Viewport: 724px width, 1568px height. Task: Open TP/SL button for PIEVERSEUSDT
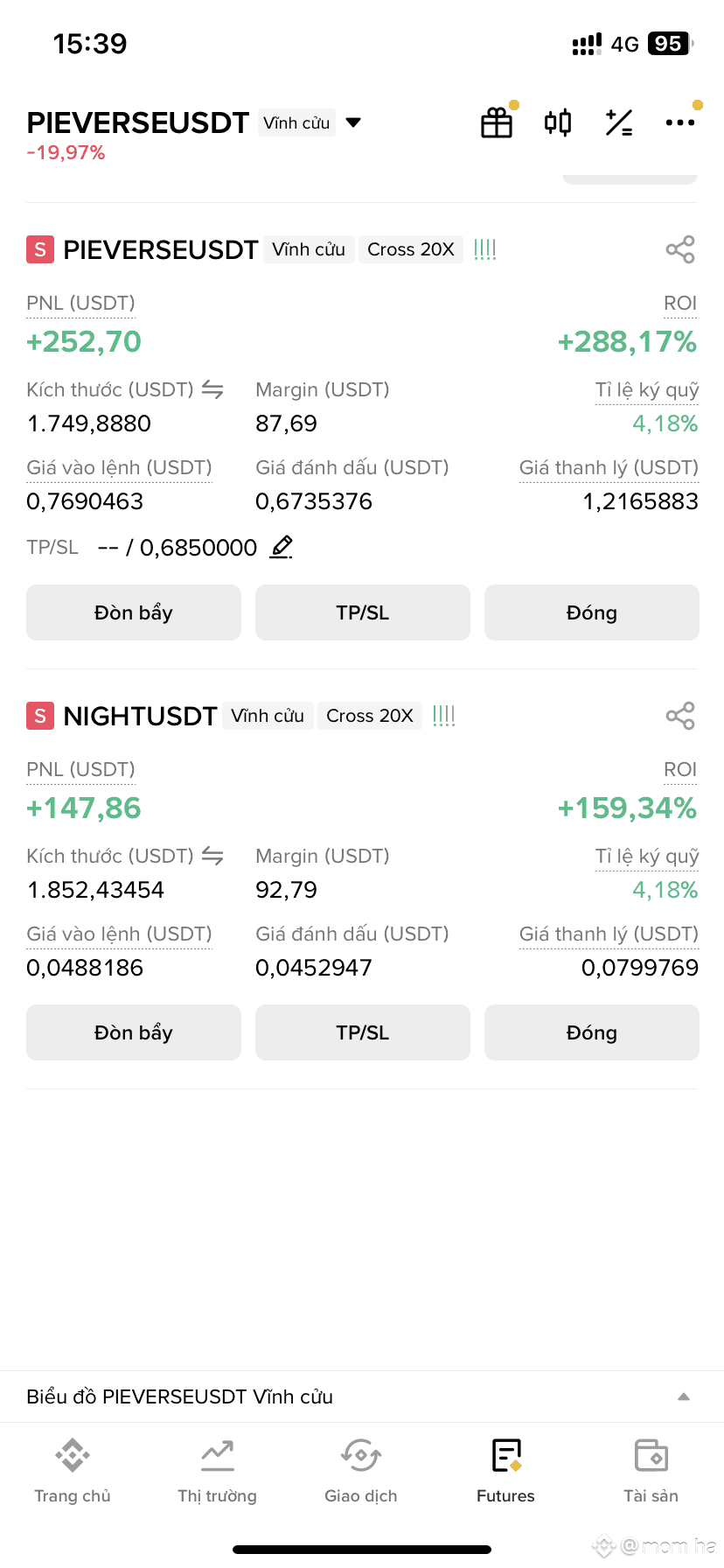pos(363,612)
